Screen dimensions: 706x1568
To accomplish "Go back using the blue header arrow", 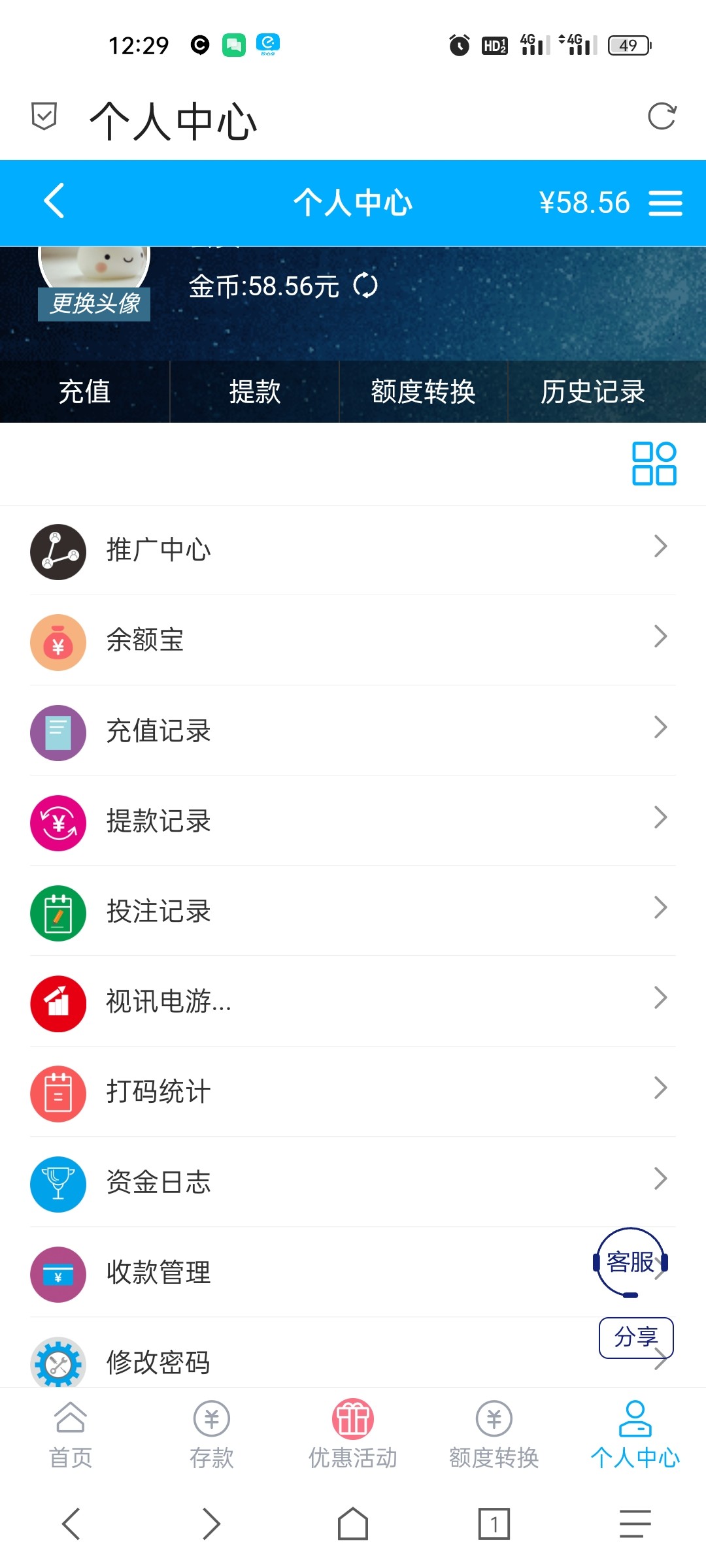I will click(55, 201).
